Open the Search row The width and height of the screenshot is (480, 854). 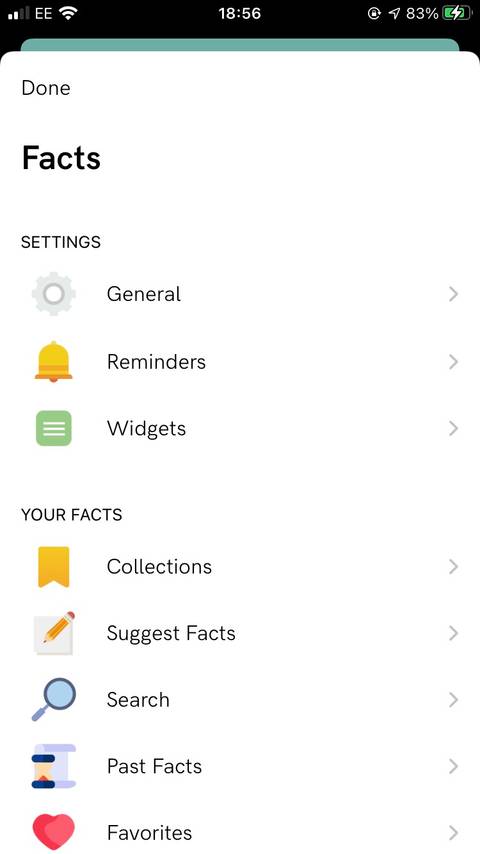(240, 700)
